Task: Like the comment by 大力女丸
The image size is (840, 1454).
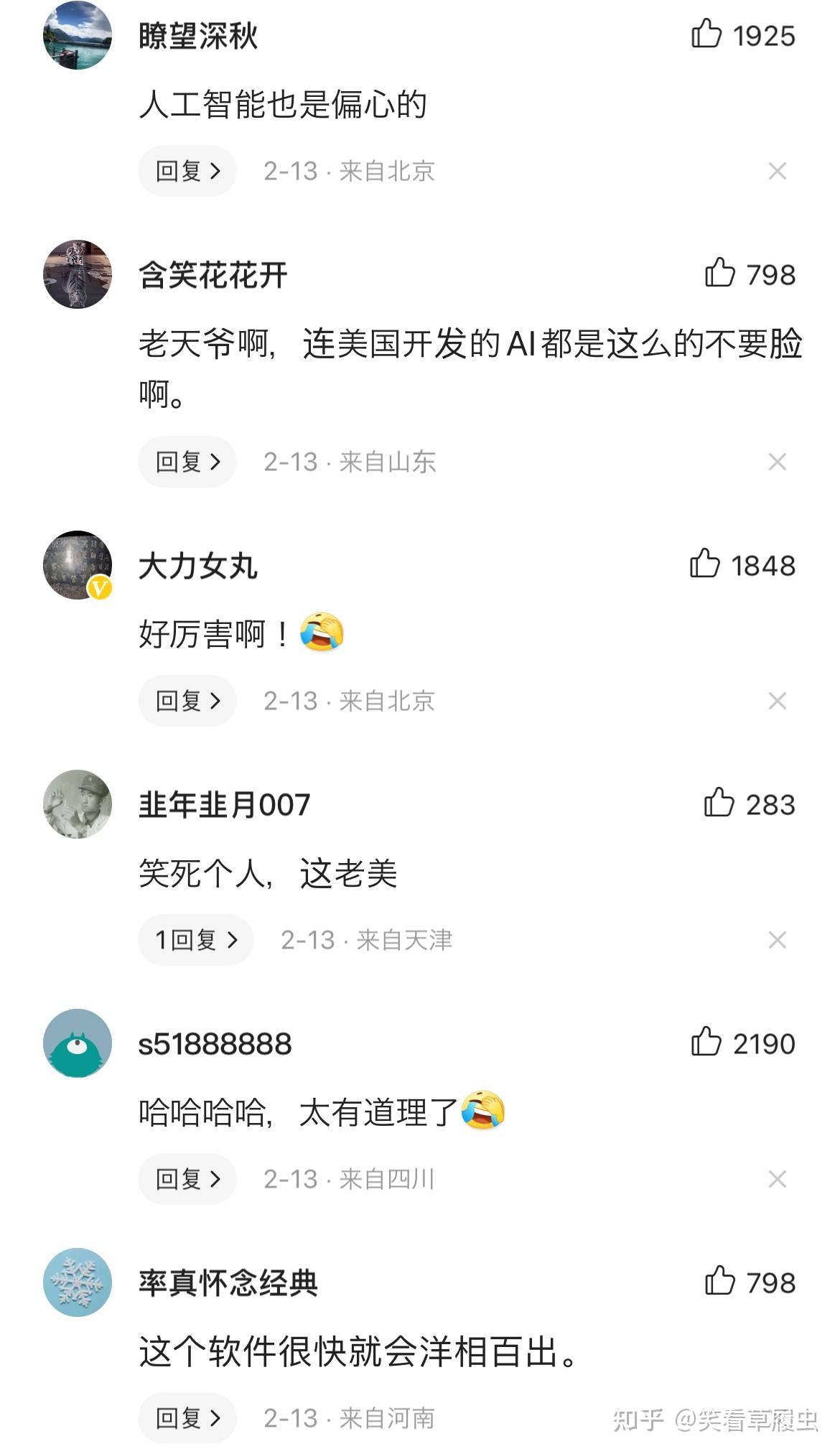Action: point(705,564)
